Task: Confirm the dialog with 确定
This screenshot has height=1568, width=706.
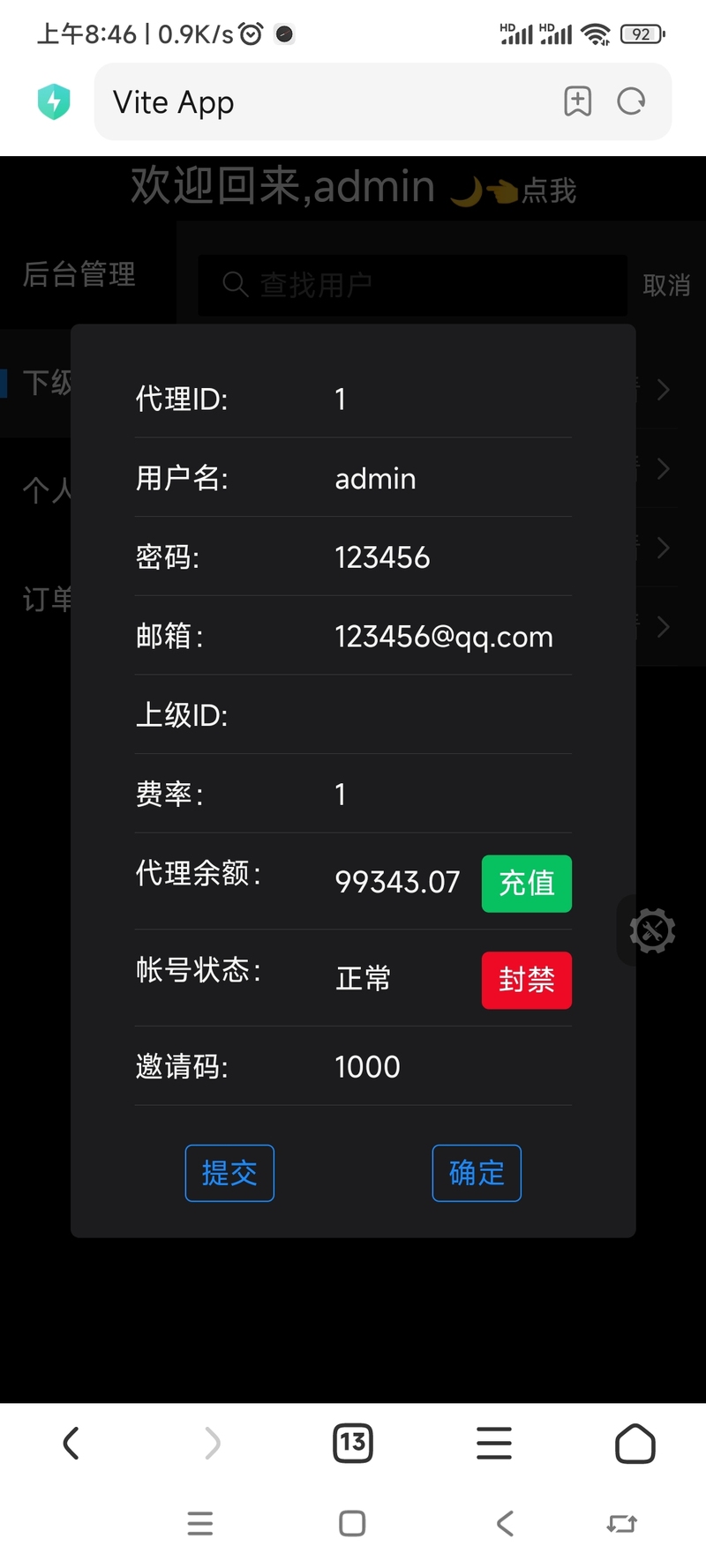Action: 477,1173
